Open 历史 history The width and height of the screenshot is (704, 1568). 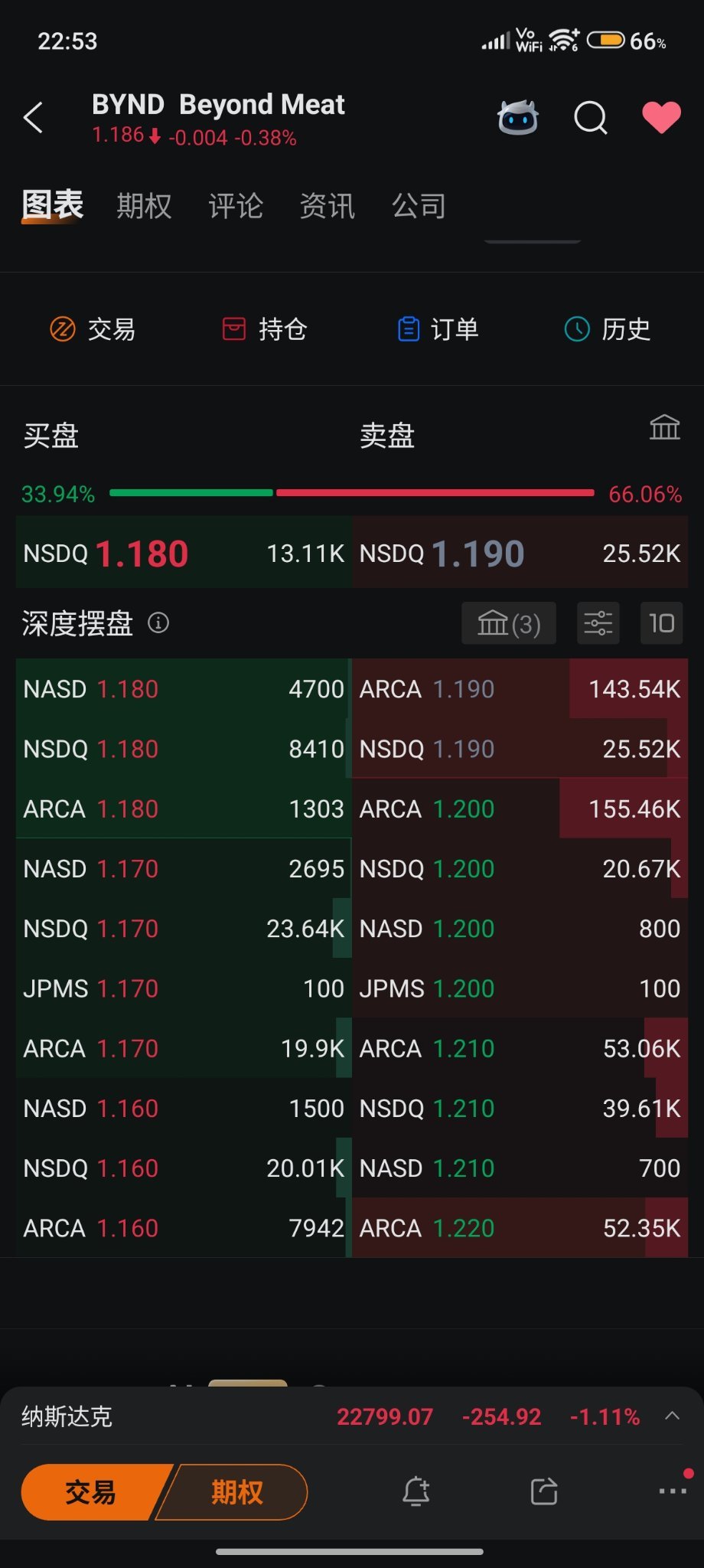click(x=608, y=329)
